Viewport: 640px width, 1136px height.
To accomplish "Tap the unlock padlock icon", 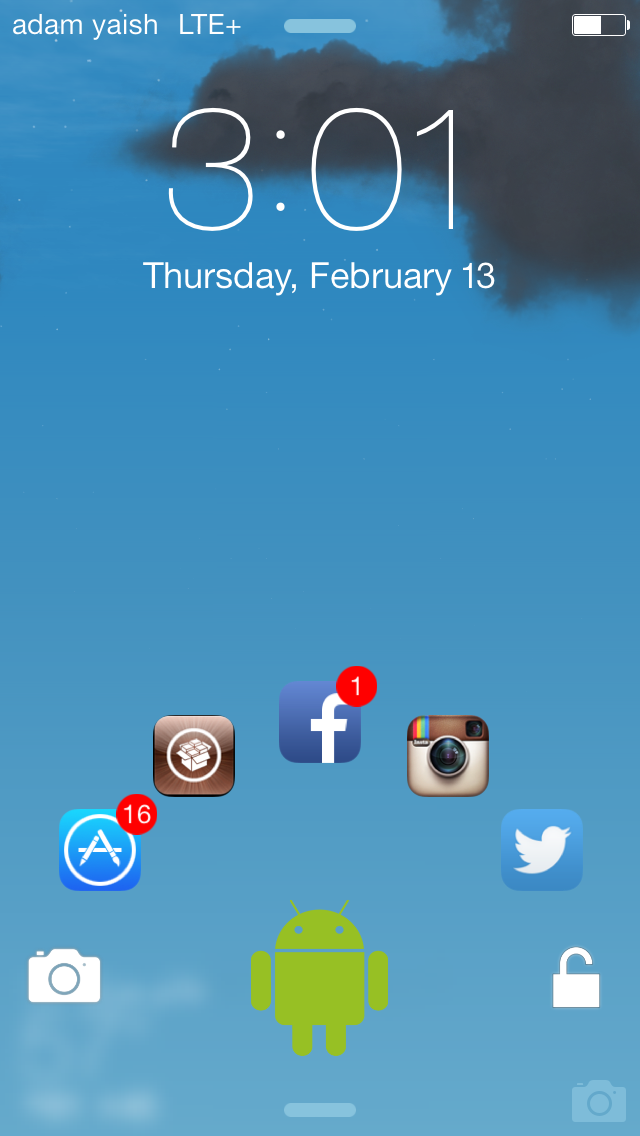I will pos(576,977).
